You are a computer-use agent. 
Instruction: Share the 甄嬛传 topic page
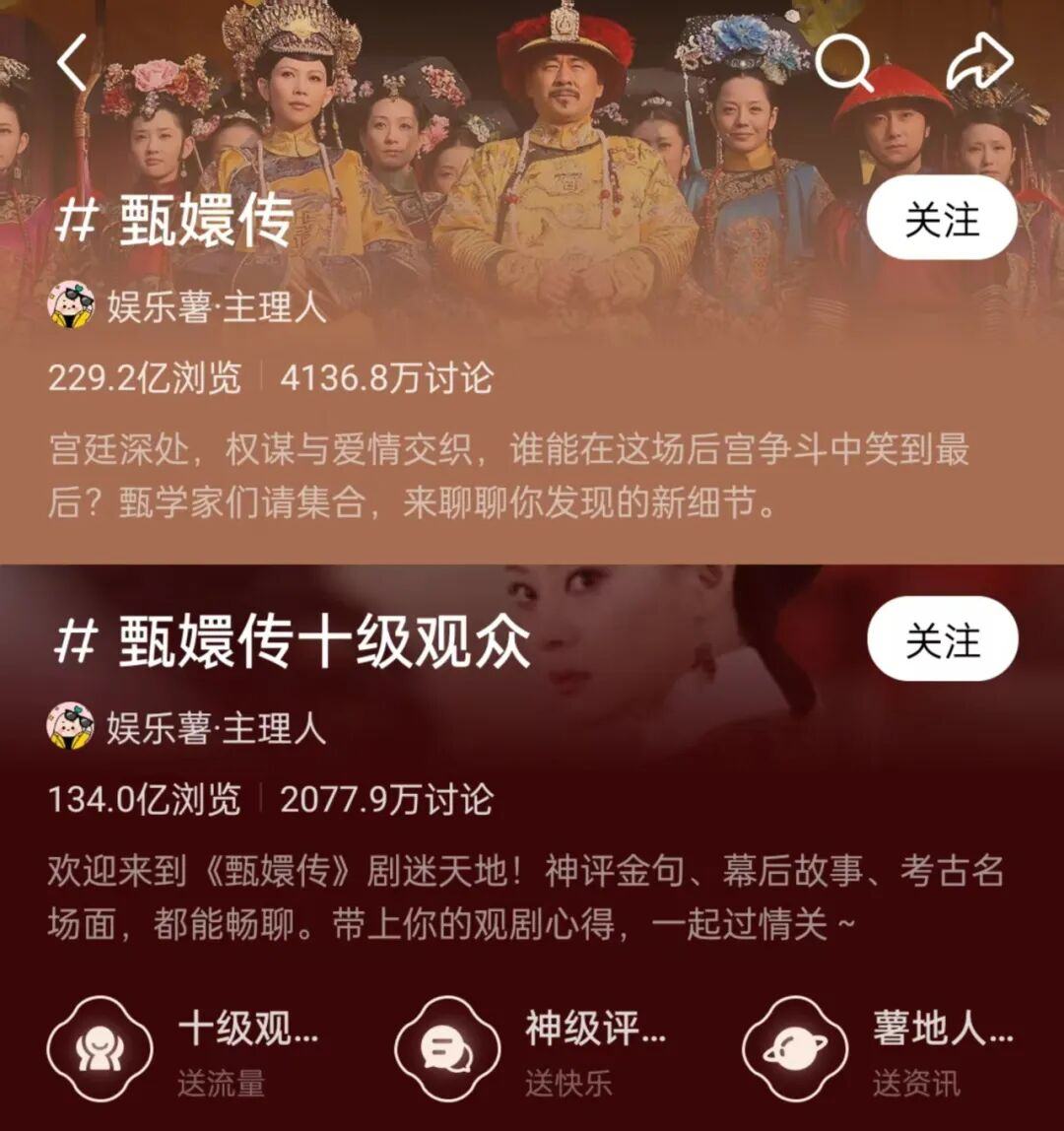(x=979, y=63)
